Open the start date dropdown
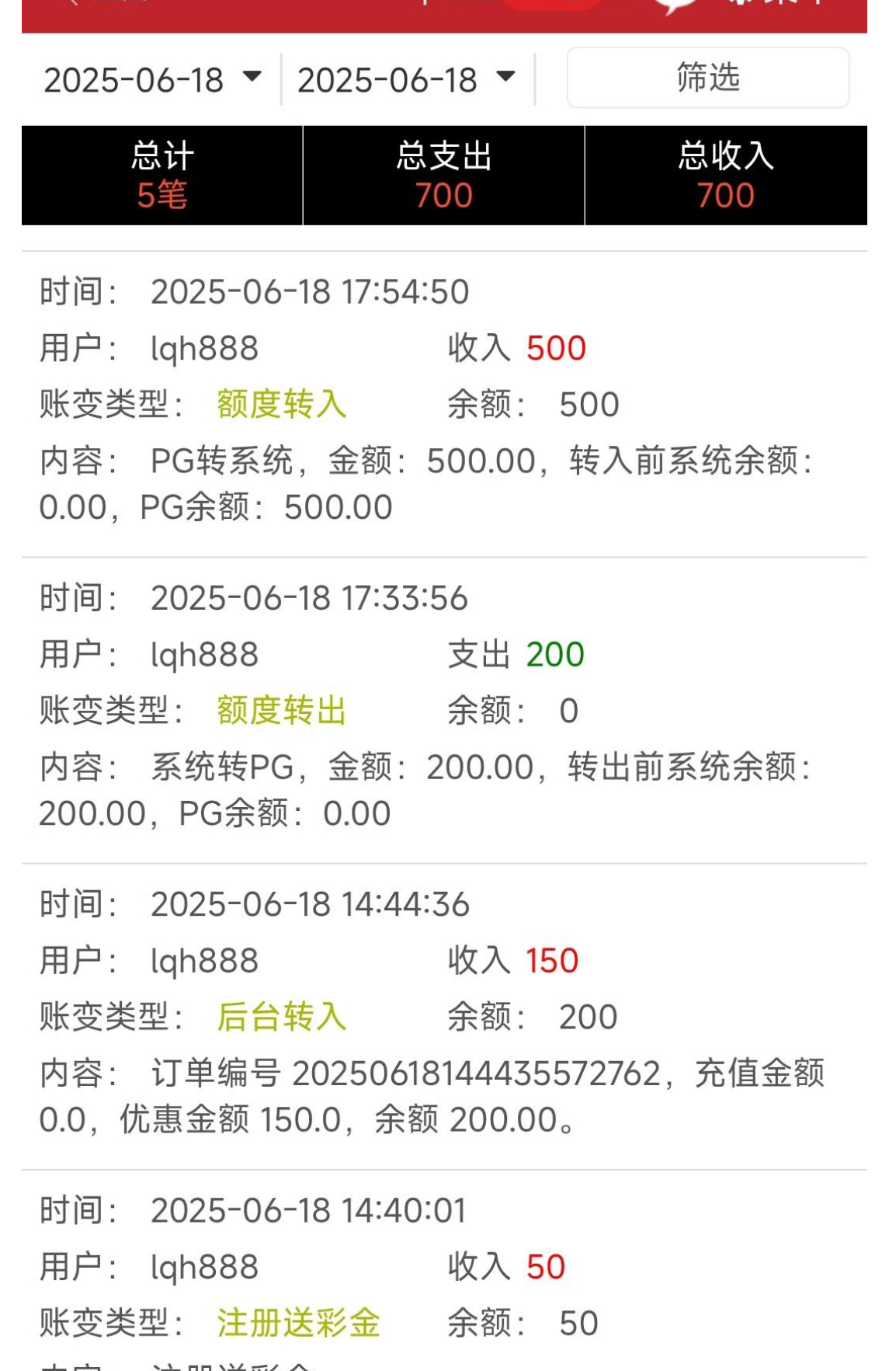The image size is (896, 1371). 152,79
